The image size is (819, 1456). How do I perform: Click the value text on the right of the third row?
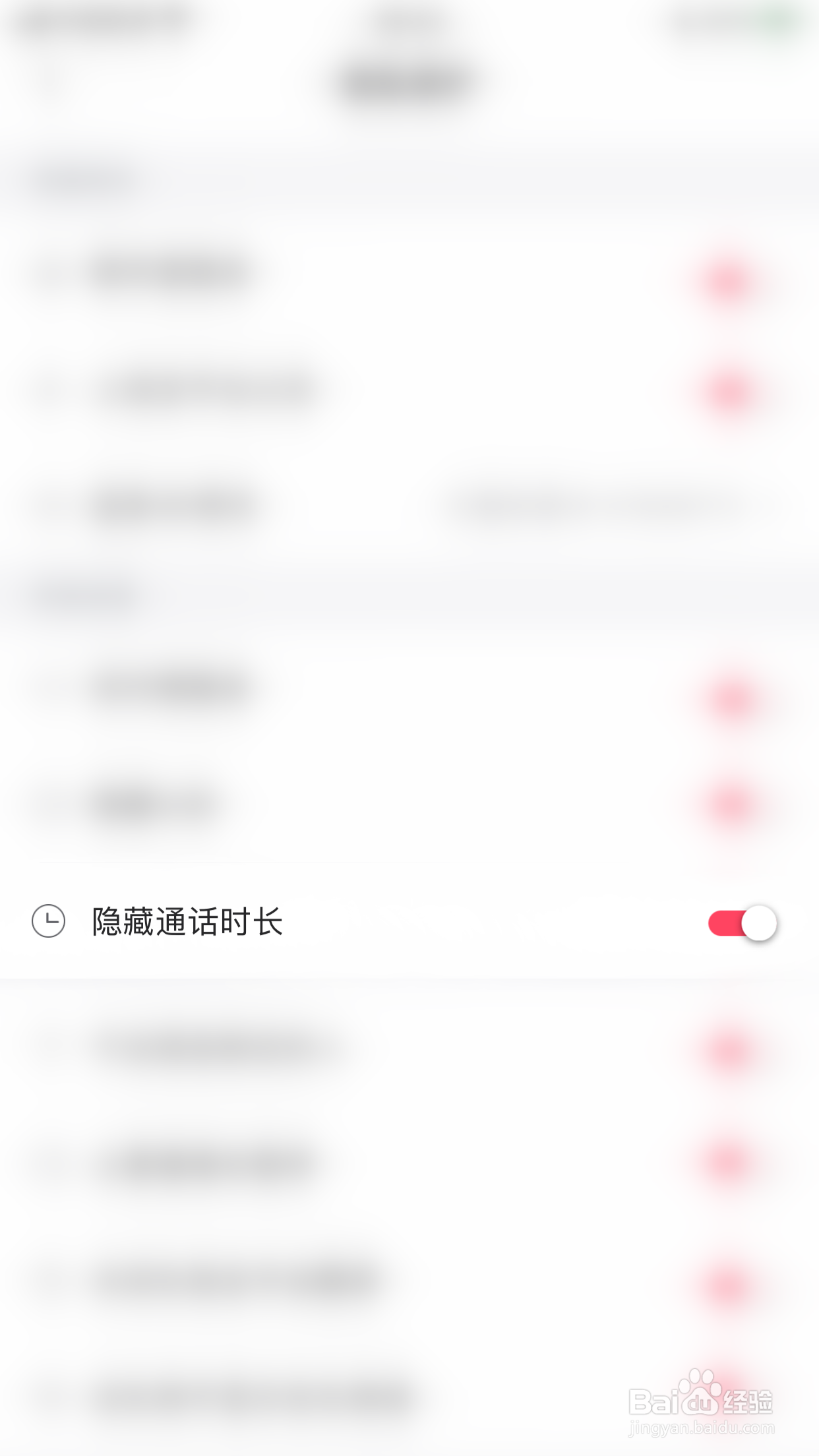coord(593,504)
